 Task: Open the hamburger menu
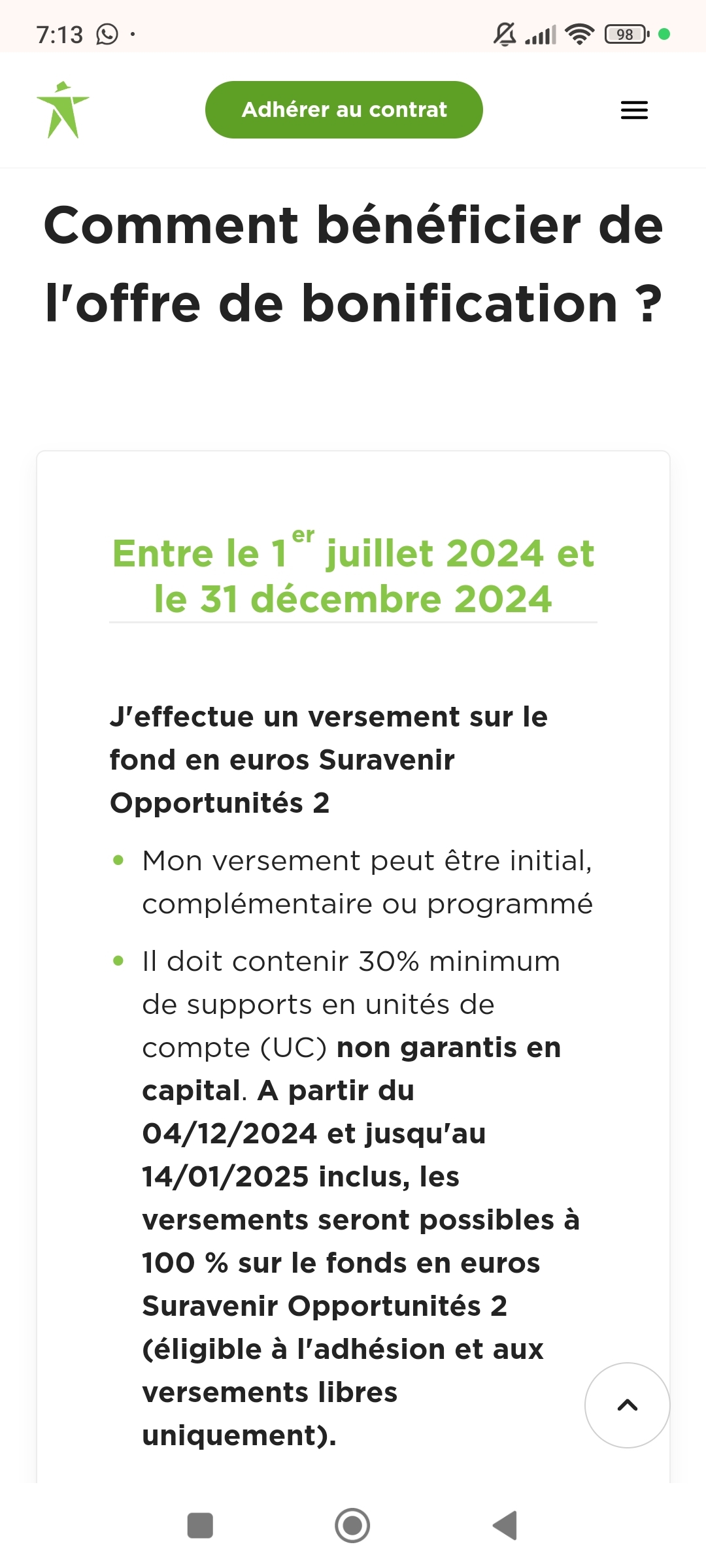pos(633,110)
